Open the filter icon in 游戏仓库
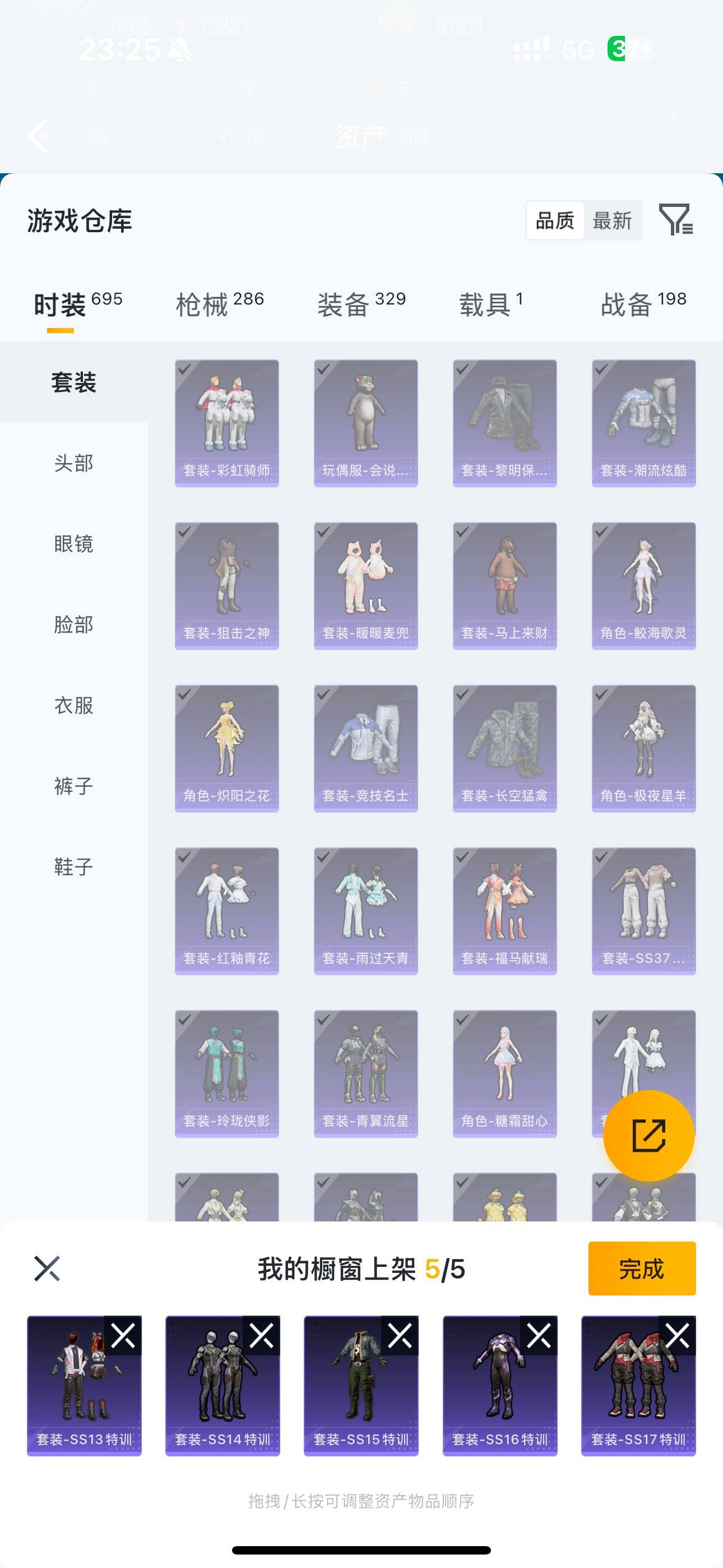This screenshot has width=723, height=1568. [x=675, y=220]
